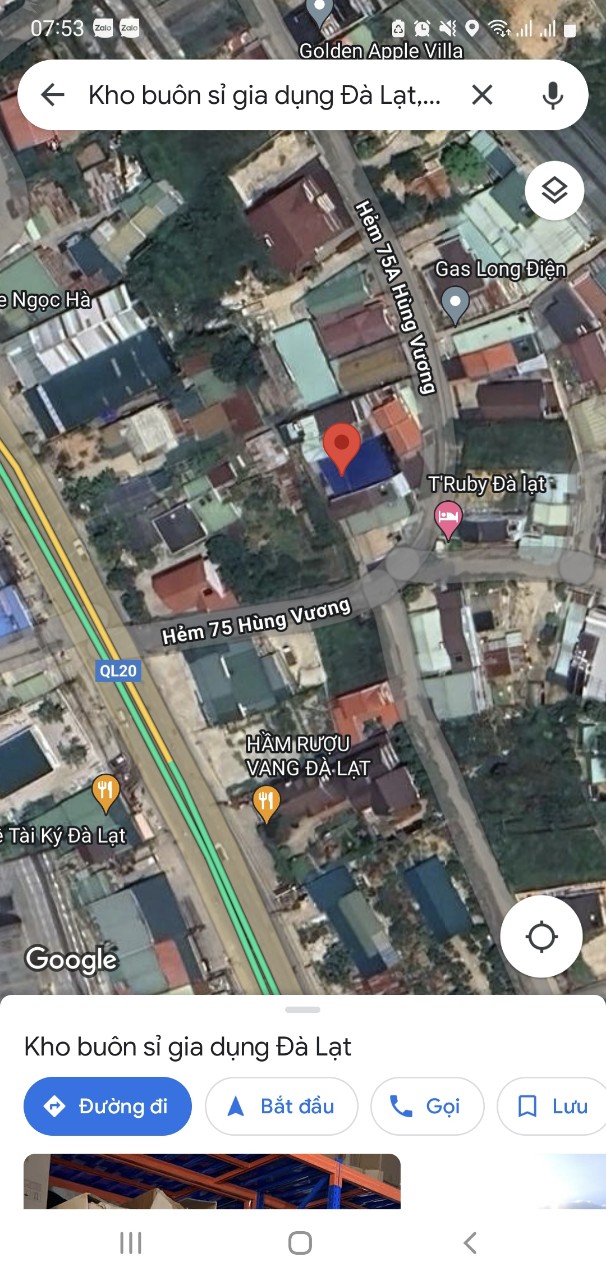This screenshot has height=1280, width=606.
Task: Tap the red pin of the searched place
Action: point(342,449)
